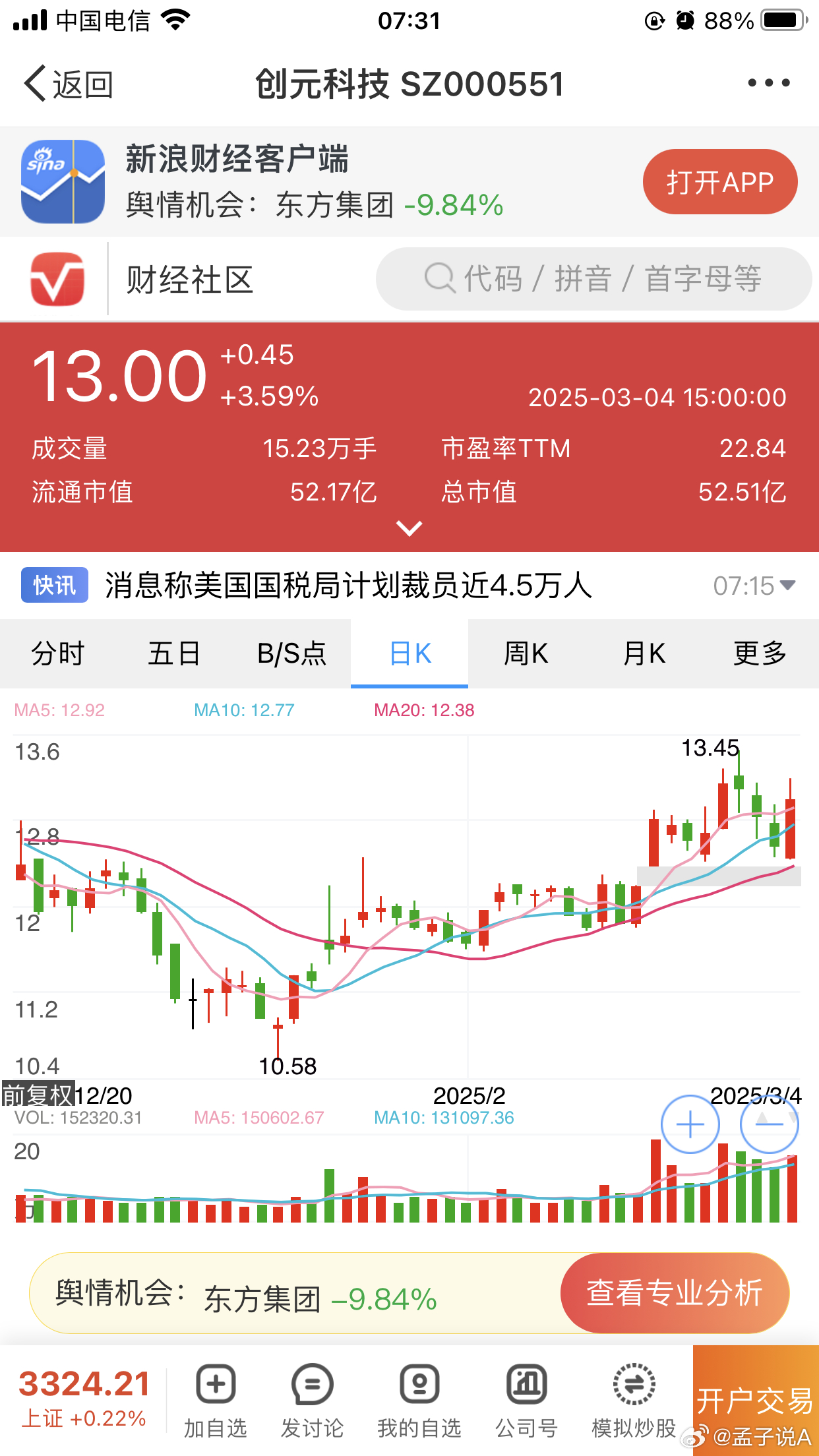Image resolution: width=819 pixels, height=1456 pixels.
Task: Zoom out on chart with minus icon
Action: [x=769, y=1125]
